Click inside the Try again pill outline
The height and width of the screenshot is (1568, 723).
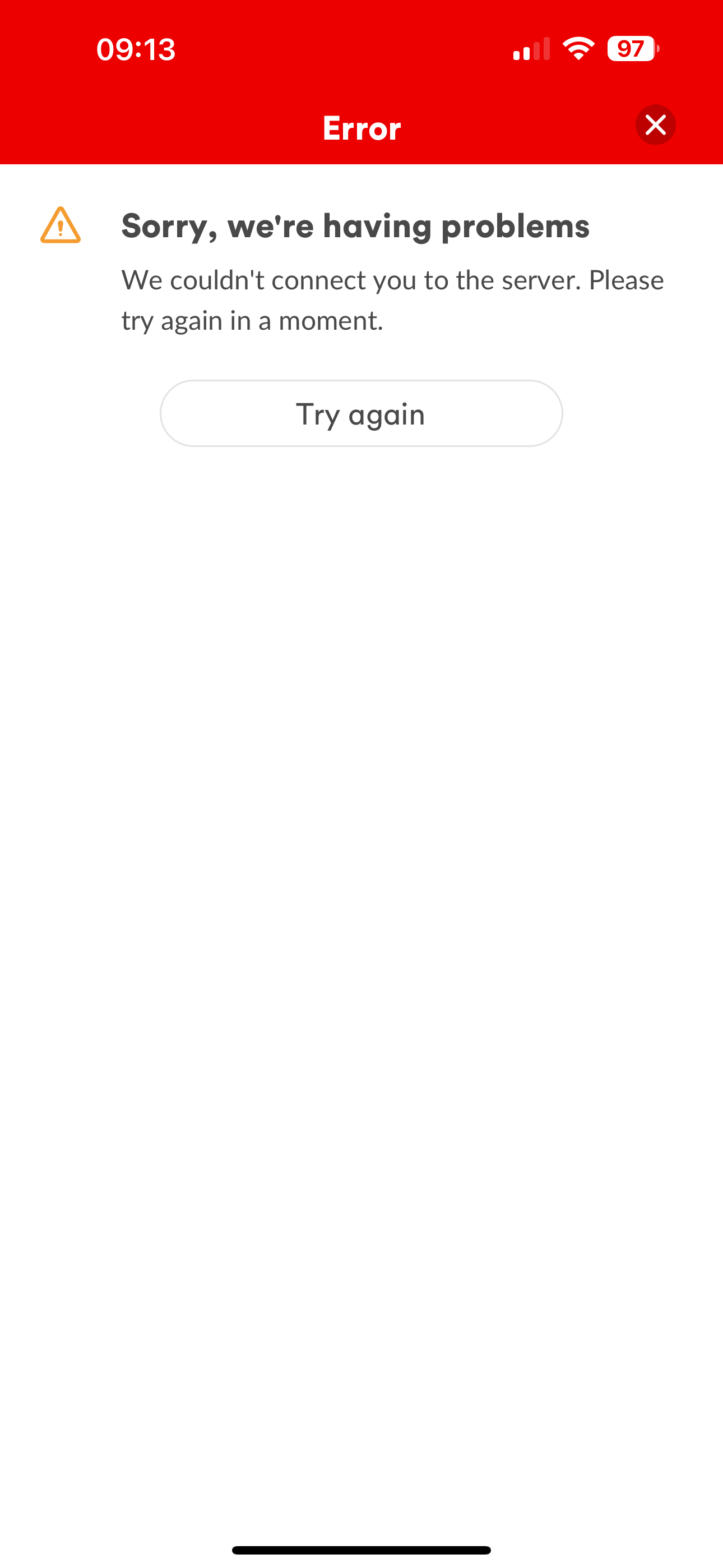(x=361, y=413)
